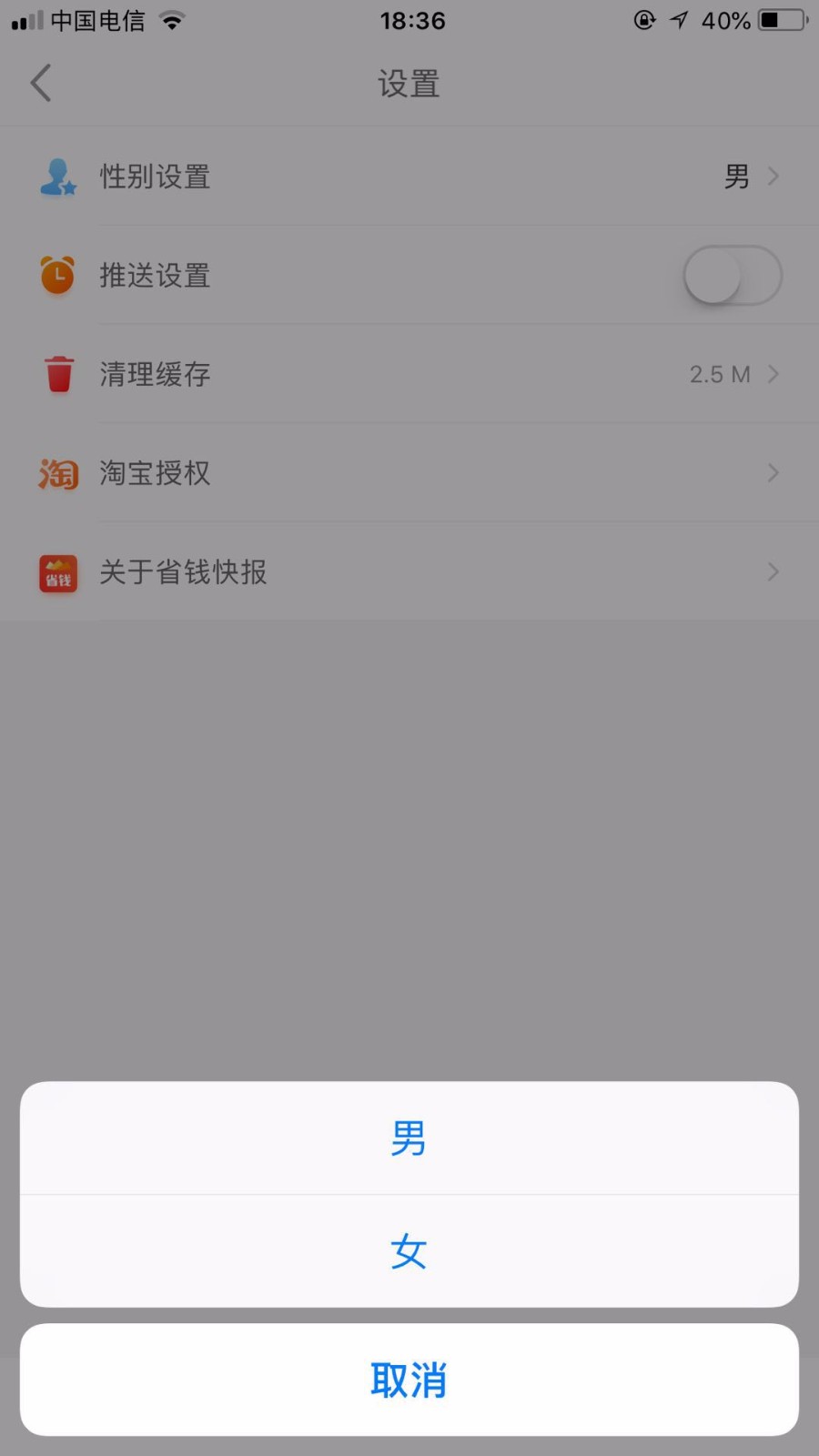Click the red trash can cache icon

(x=57, y=373)
